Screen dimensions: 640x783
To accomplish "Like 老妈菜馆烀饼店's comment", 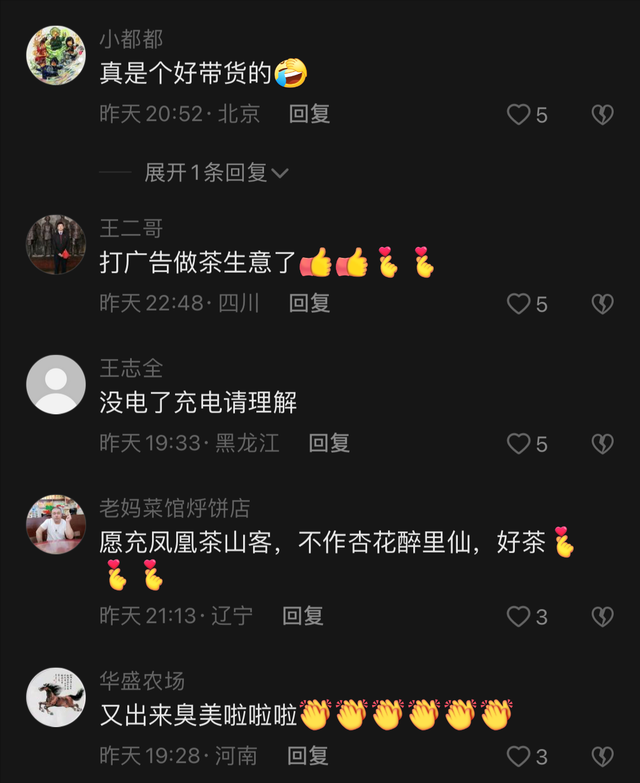I will (518, 616).
